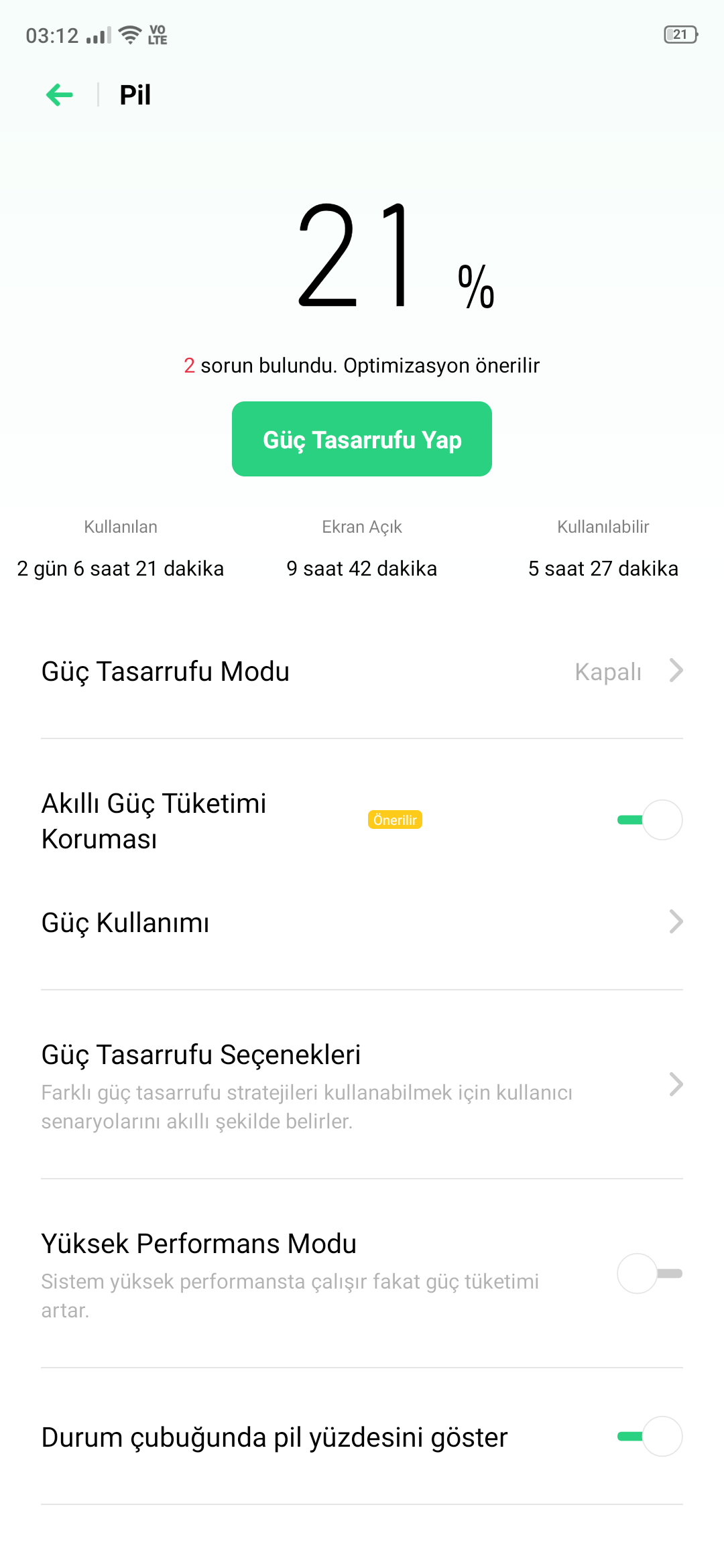Turn off Durum çubuğunda pil yüzdesini göster

pyautogui.click(x=650, y=1436)
